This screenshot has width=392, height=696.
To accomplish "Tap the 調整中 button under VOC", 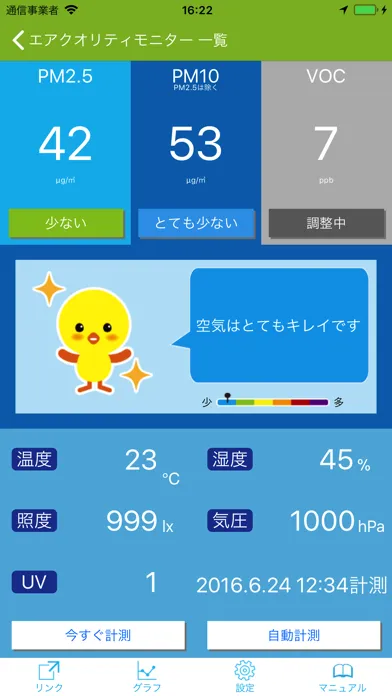I will click(x=326, y=223).
